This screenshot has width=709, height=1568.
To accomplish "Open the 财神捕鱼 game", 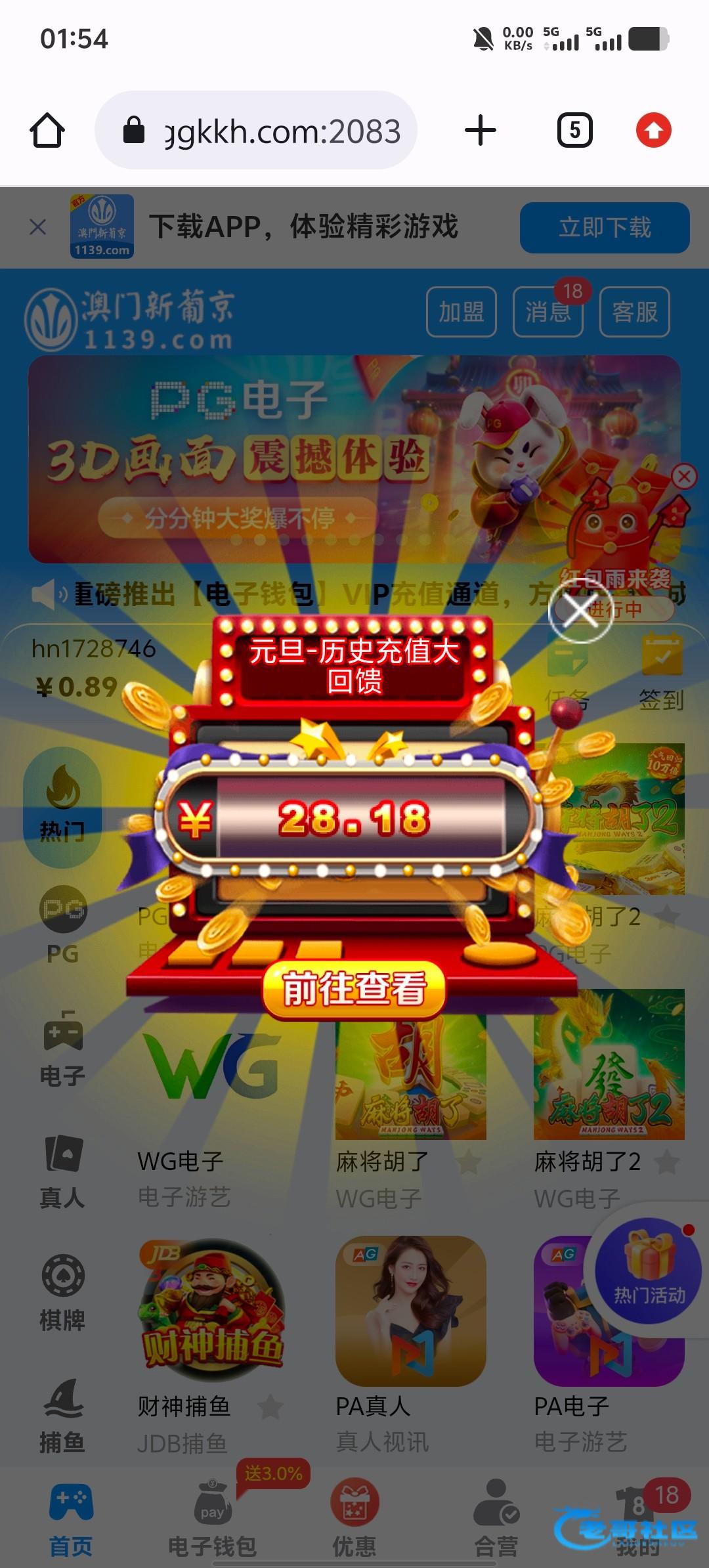I will coord(211,1311).
